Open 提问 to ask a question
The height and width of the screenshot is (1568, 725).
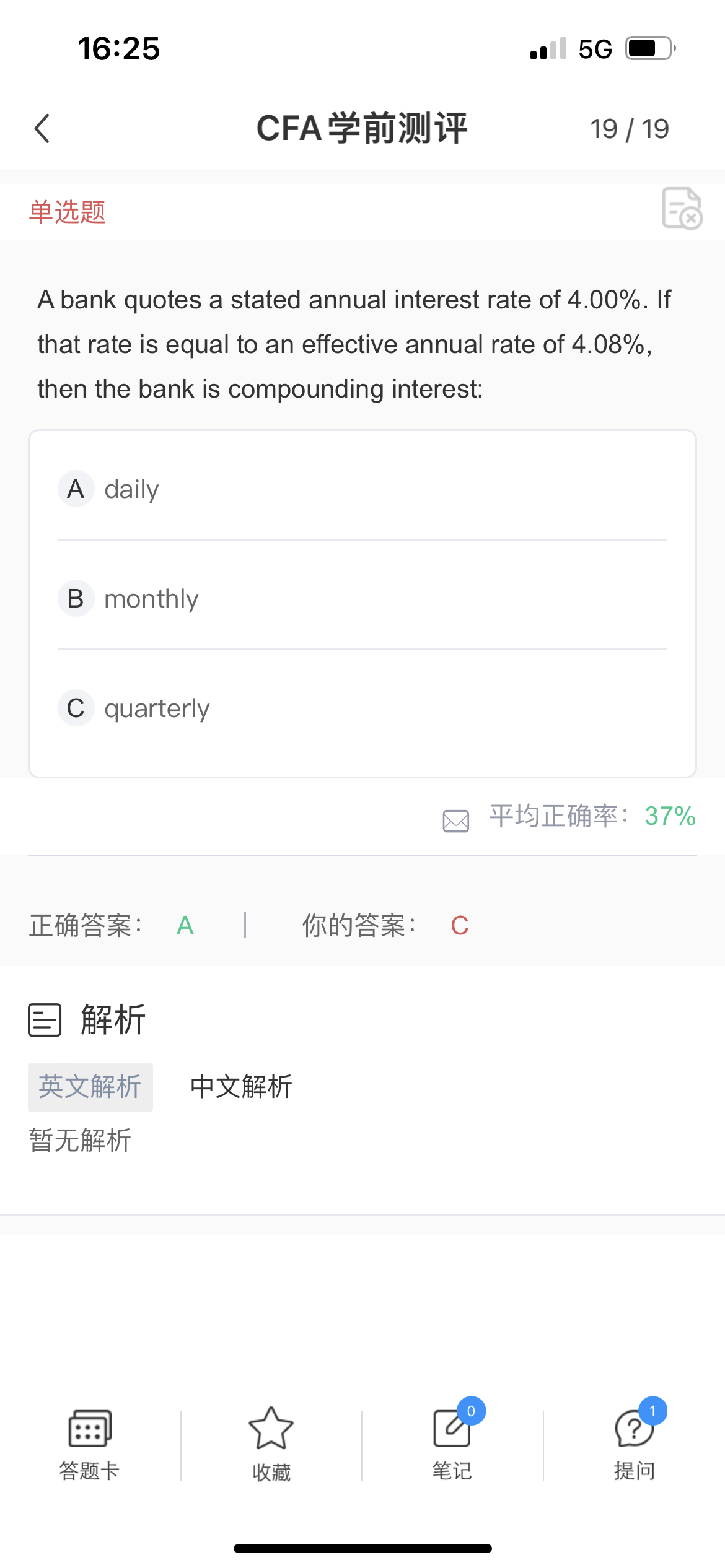click(x=634, y=1444)
